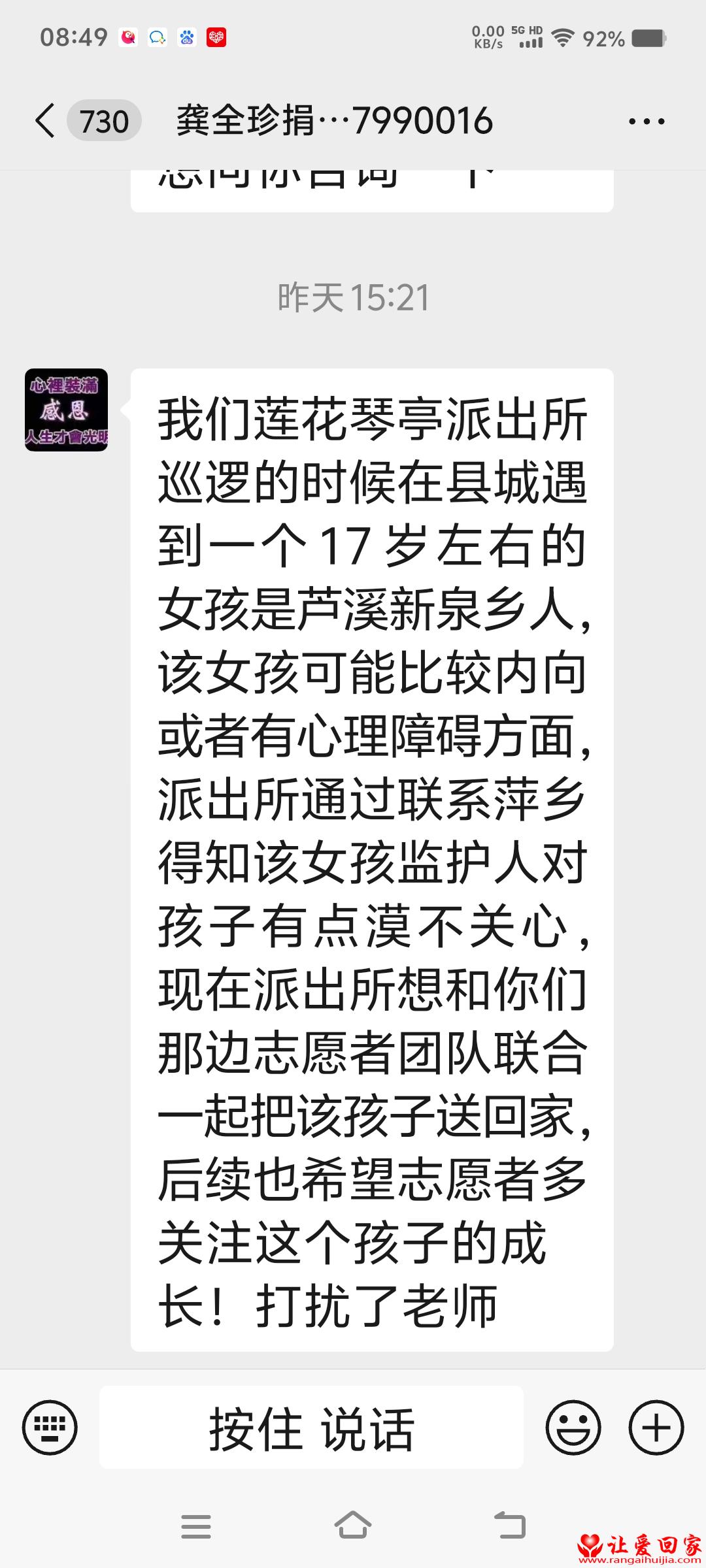Open the sender's profile avatar
The height and width of the screenshot is (1568, 706).
point(66,410)
